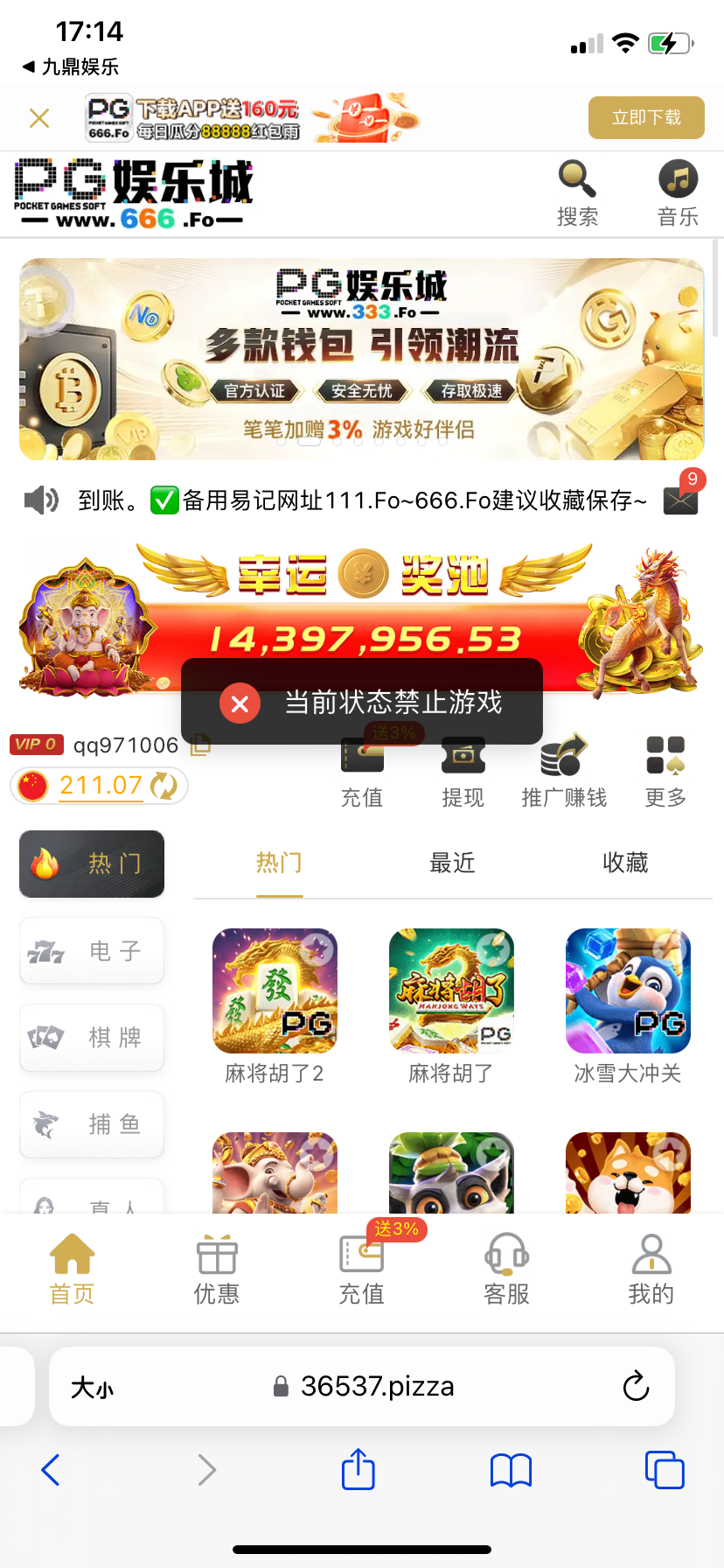Open 推广赚钱 promotion shortcut
The width and height of the screenshot is (724, 1568).
coord(564,770)
